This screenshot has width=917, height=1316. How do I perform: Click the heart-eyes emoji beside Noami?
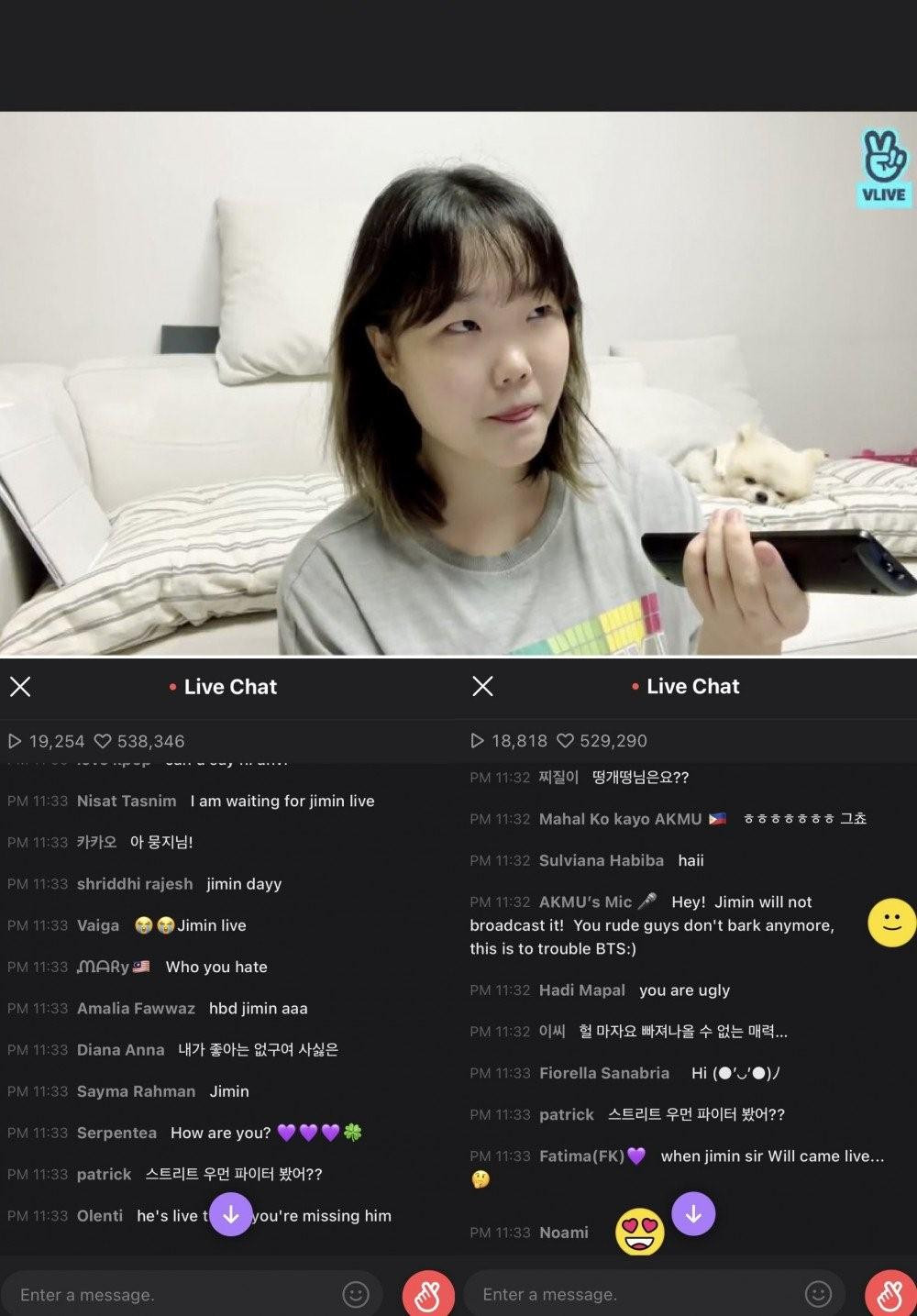click(x=642, y=1232)
